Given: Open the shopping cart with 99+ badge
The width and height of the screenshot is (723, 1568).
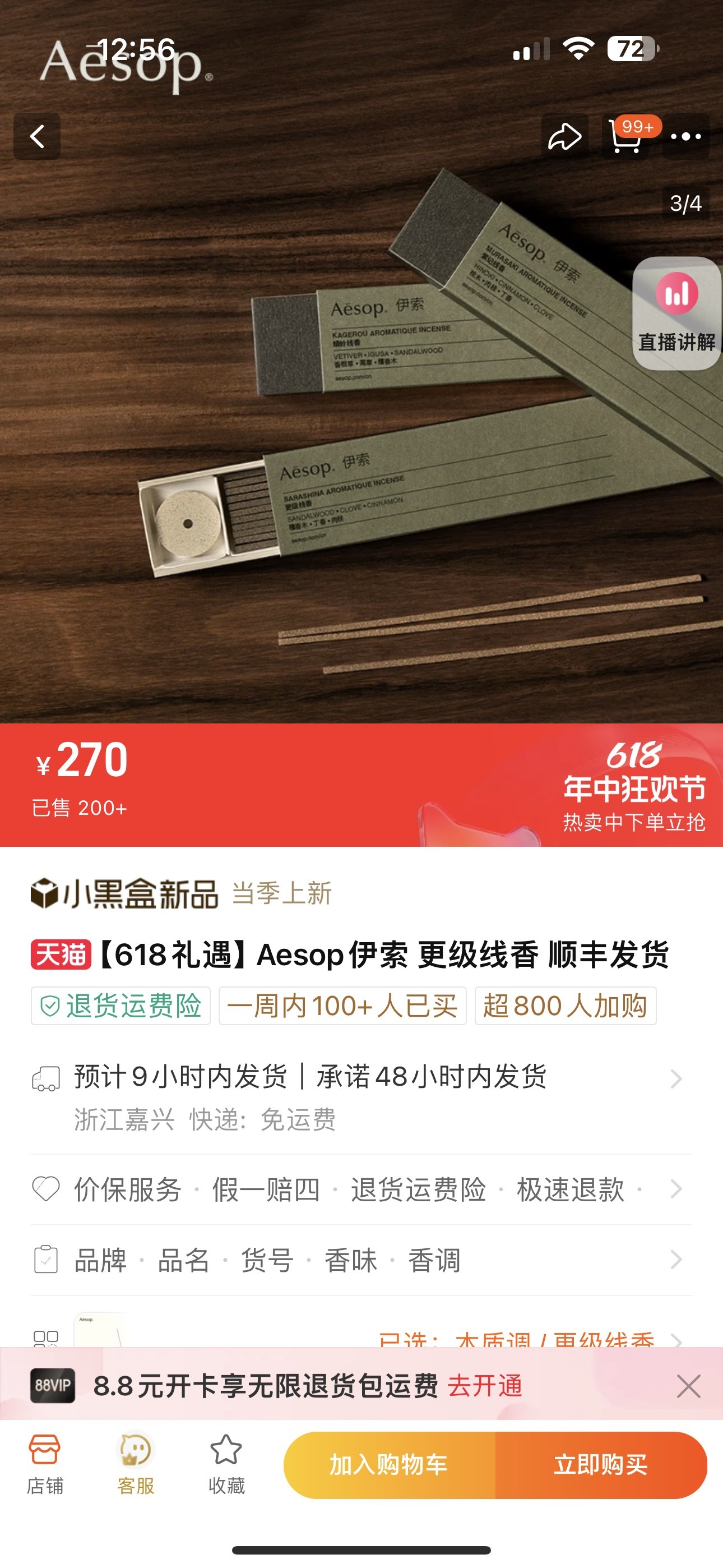Looking at the screenshot, I should point(627,136).
